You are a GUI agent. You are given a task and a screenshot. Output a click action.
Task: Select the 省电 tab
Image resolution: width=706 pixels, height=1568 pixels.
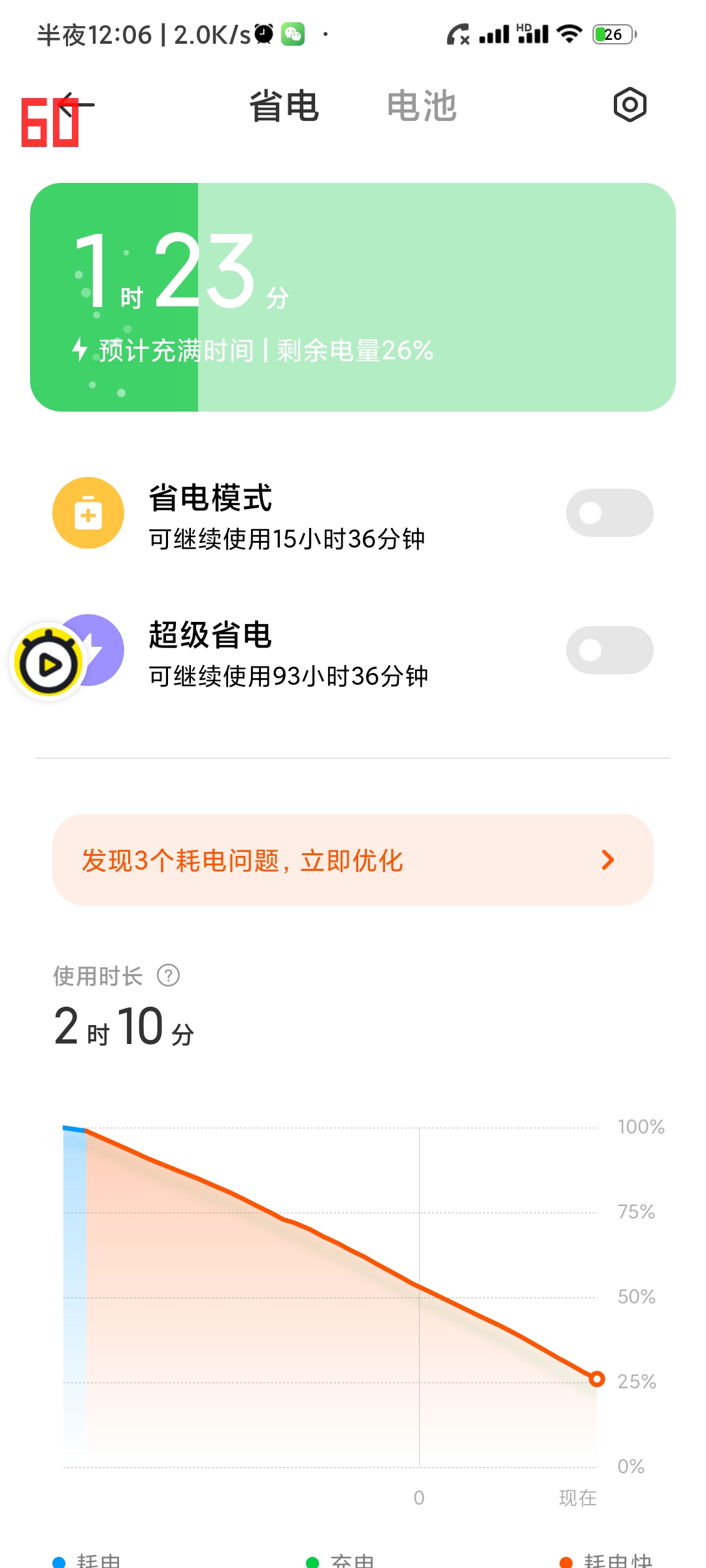click(284, 105)
